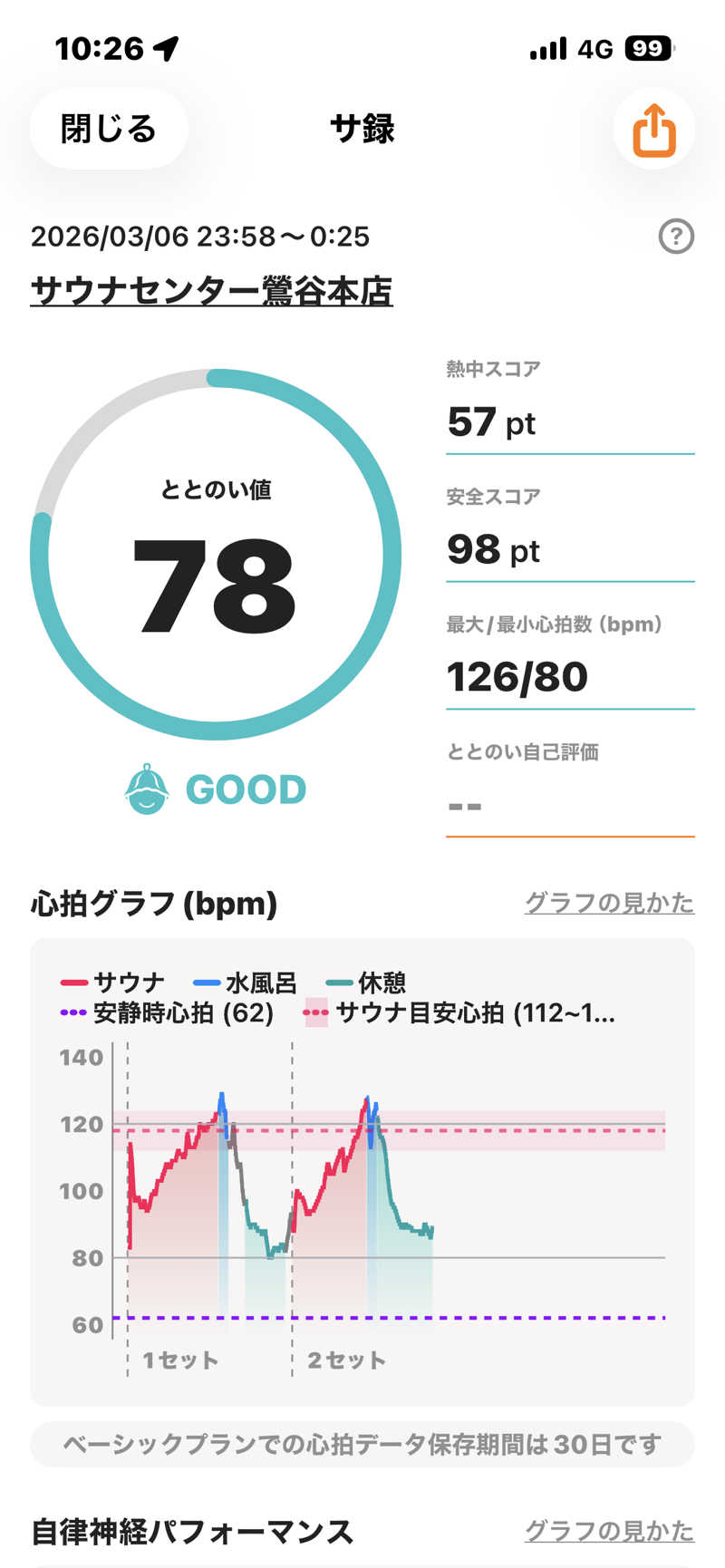Screen dimensions: 725x1568
Task: Open サウナセンター鶯谷本店 facility link
Action: tap(211, 291)
